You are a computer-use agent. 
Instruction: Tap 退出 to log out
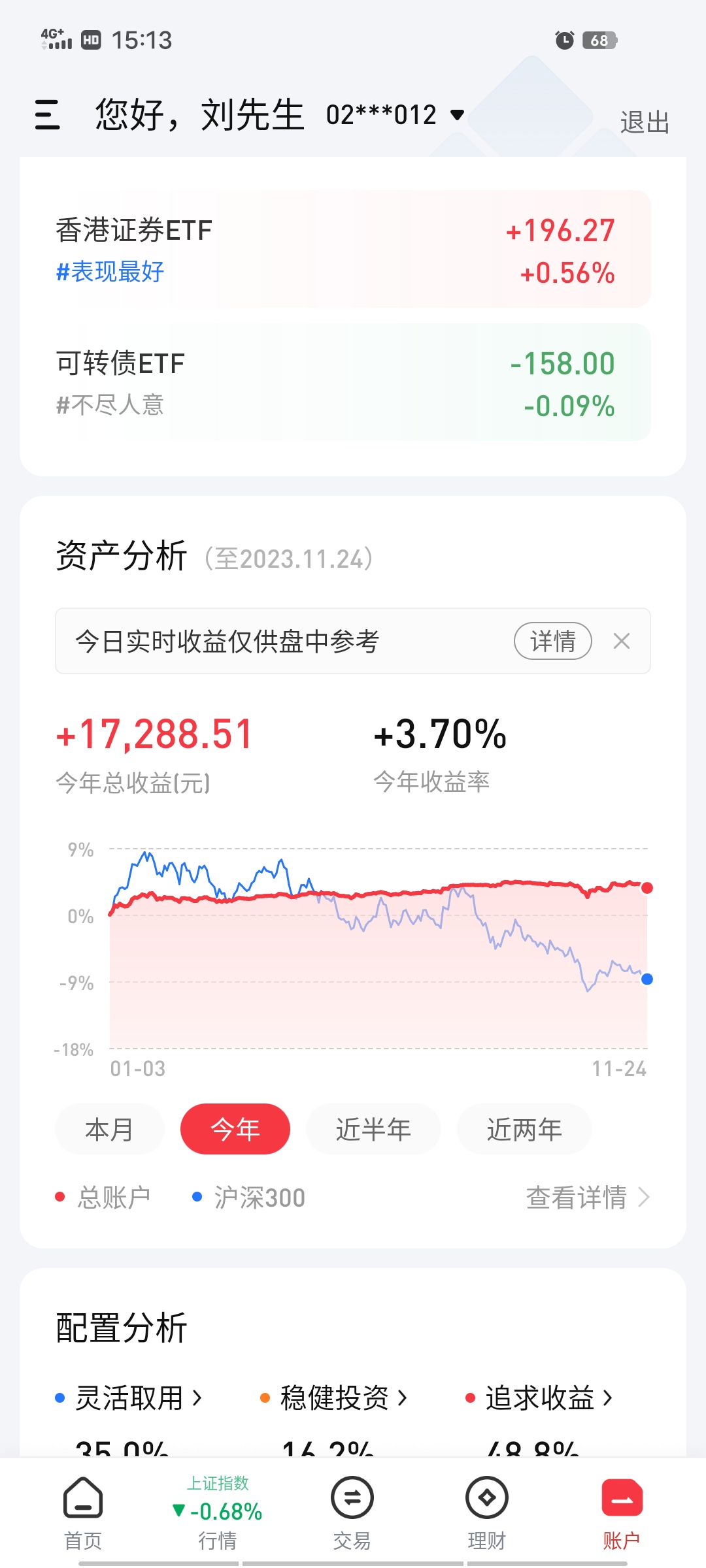[644, 122]
